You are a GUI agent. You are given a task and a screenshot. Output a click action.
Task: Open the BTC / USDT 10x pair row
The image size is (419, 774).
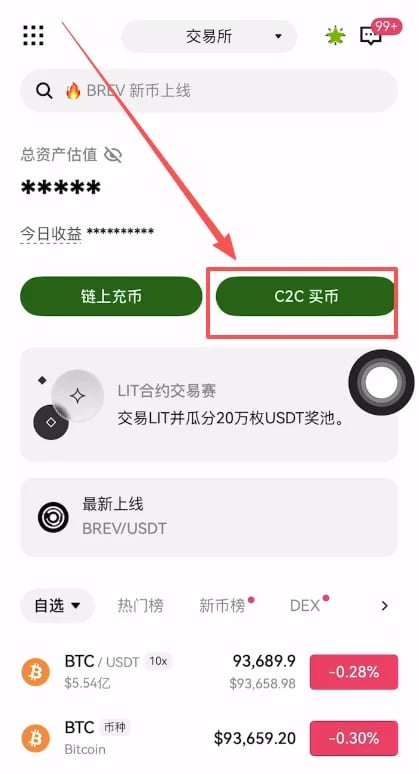coord(209,672)
